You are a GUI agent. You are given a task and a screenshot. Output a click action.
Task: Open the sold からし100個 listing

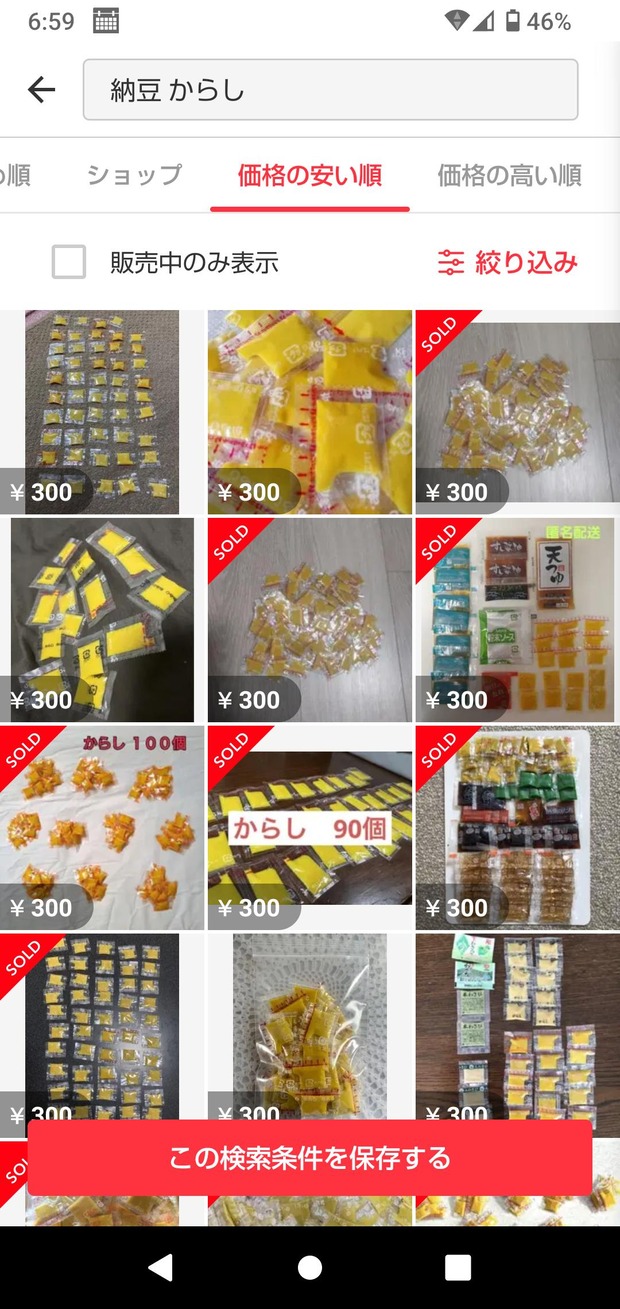(102, 827)
